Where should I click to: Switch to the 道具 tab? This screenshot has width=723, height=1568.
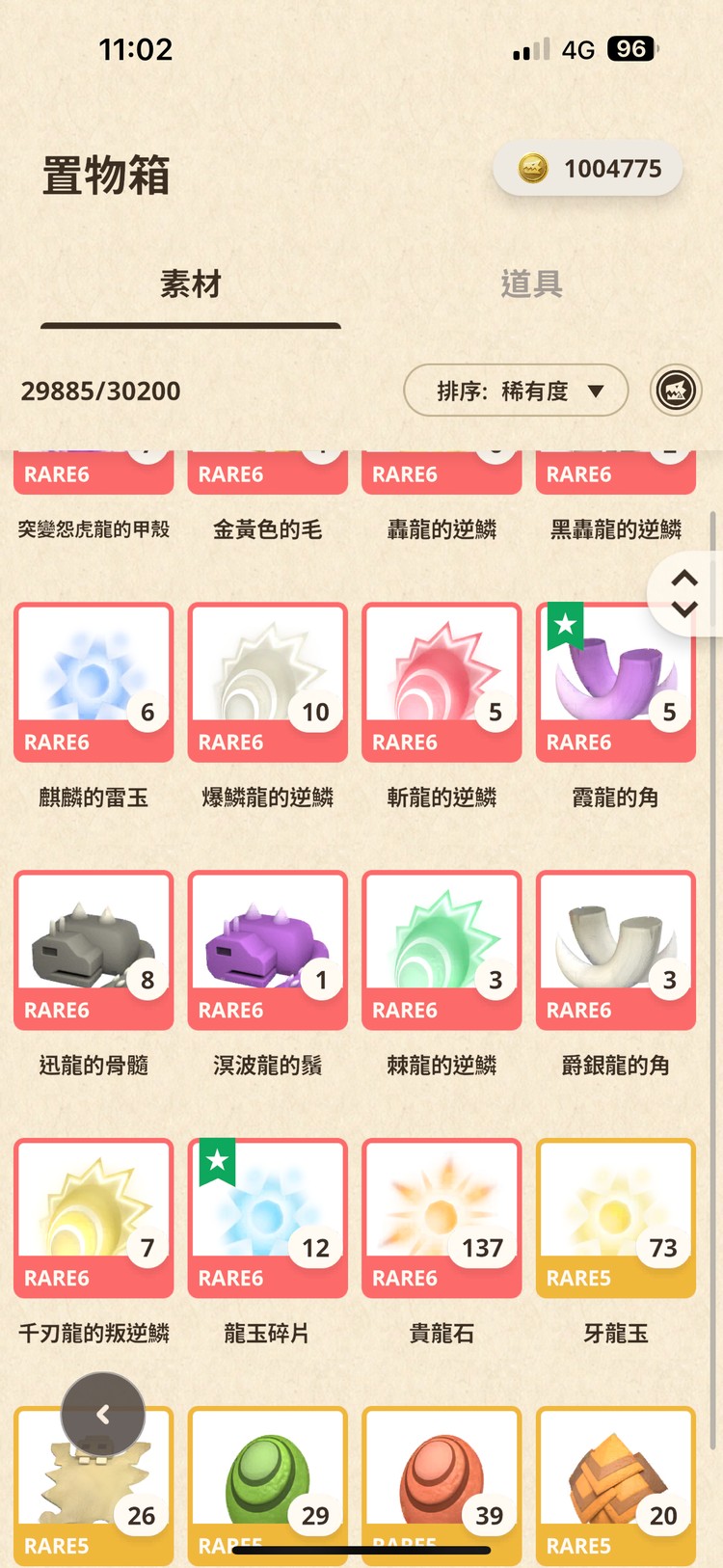point(534,283)
